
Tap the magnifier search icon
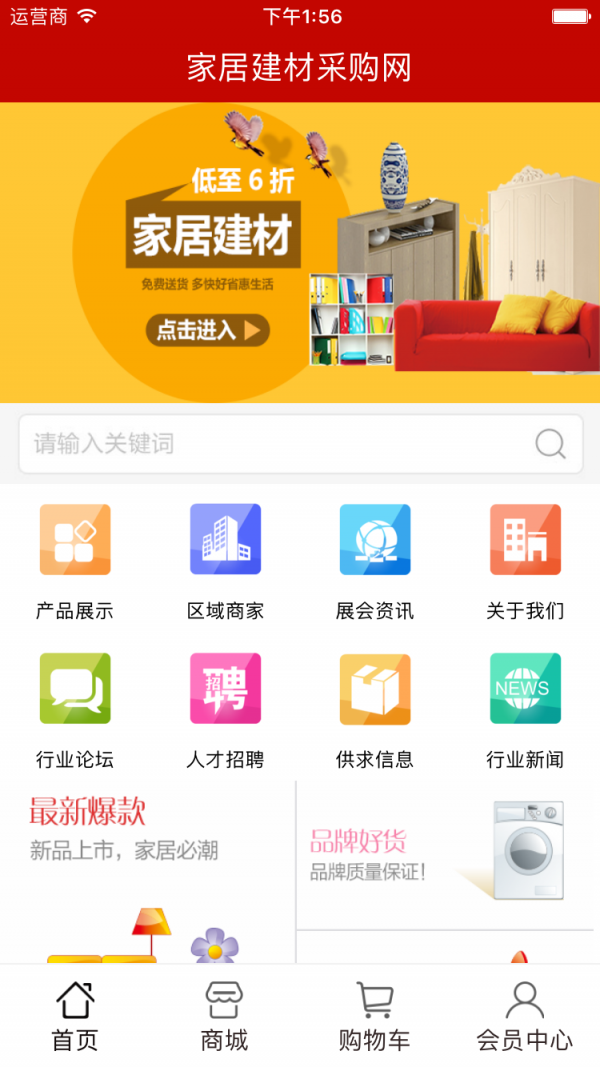pyautogui.click(x=550, y=444)
